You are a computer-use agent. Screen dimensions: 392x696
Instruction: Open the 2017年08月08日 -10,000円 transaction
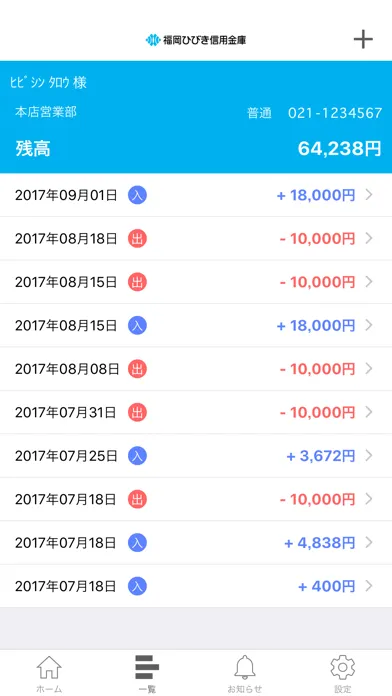point(196,369)
